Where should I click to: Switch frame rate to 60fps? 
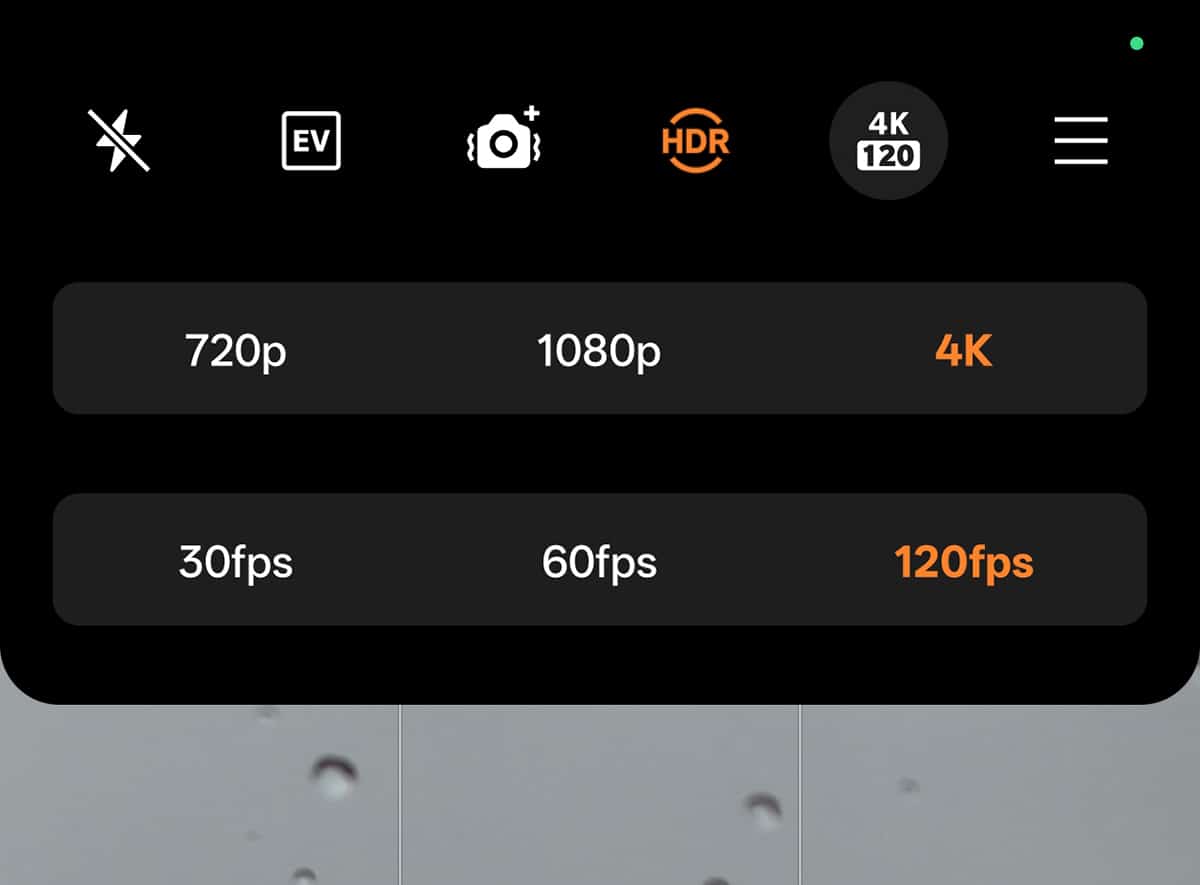pos(599,562)
